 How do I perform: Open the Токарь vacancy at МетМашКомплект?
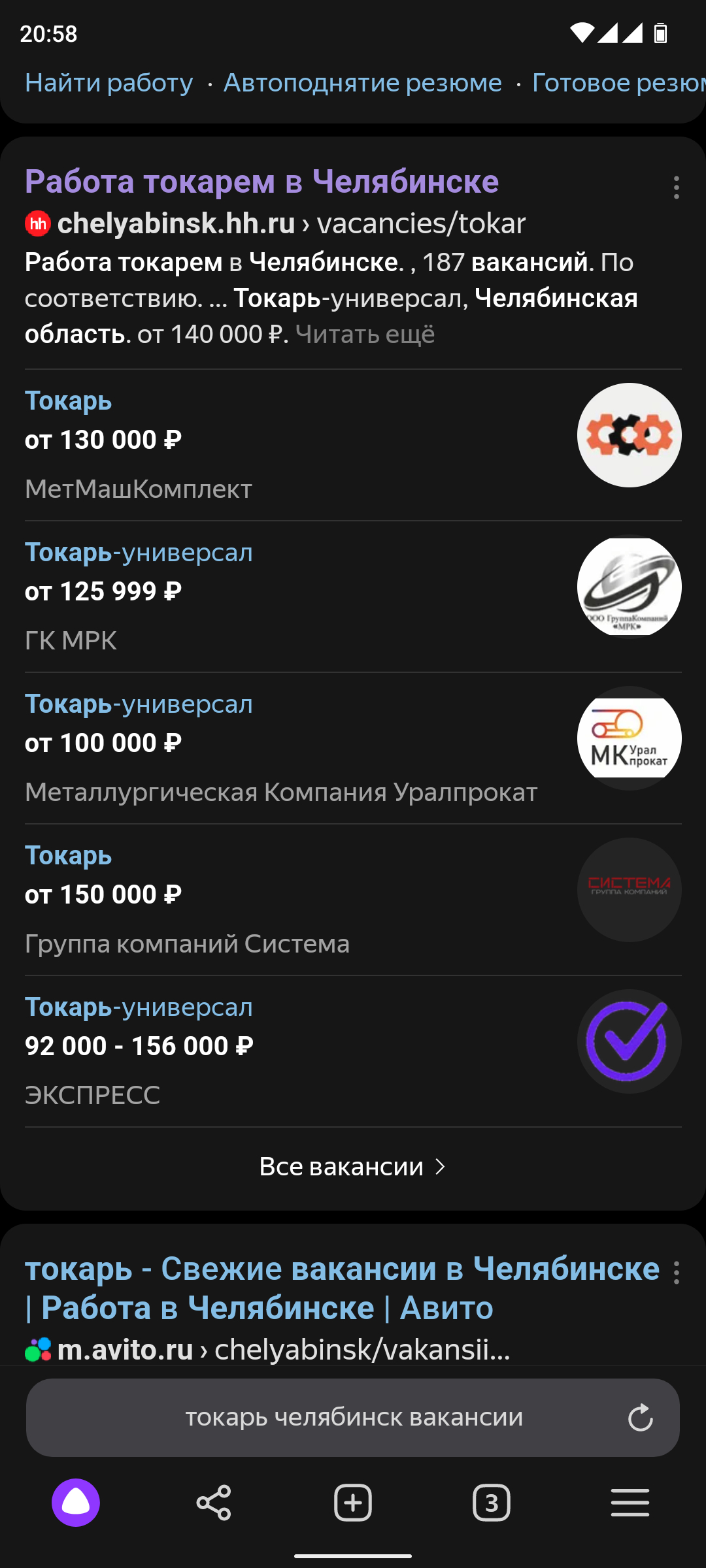coord(68,401)
